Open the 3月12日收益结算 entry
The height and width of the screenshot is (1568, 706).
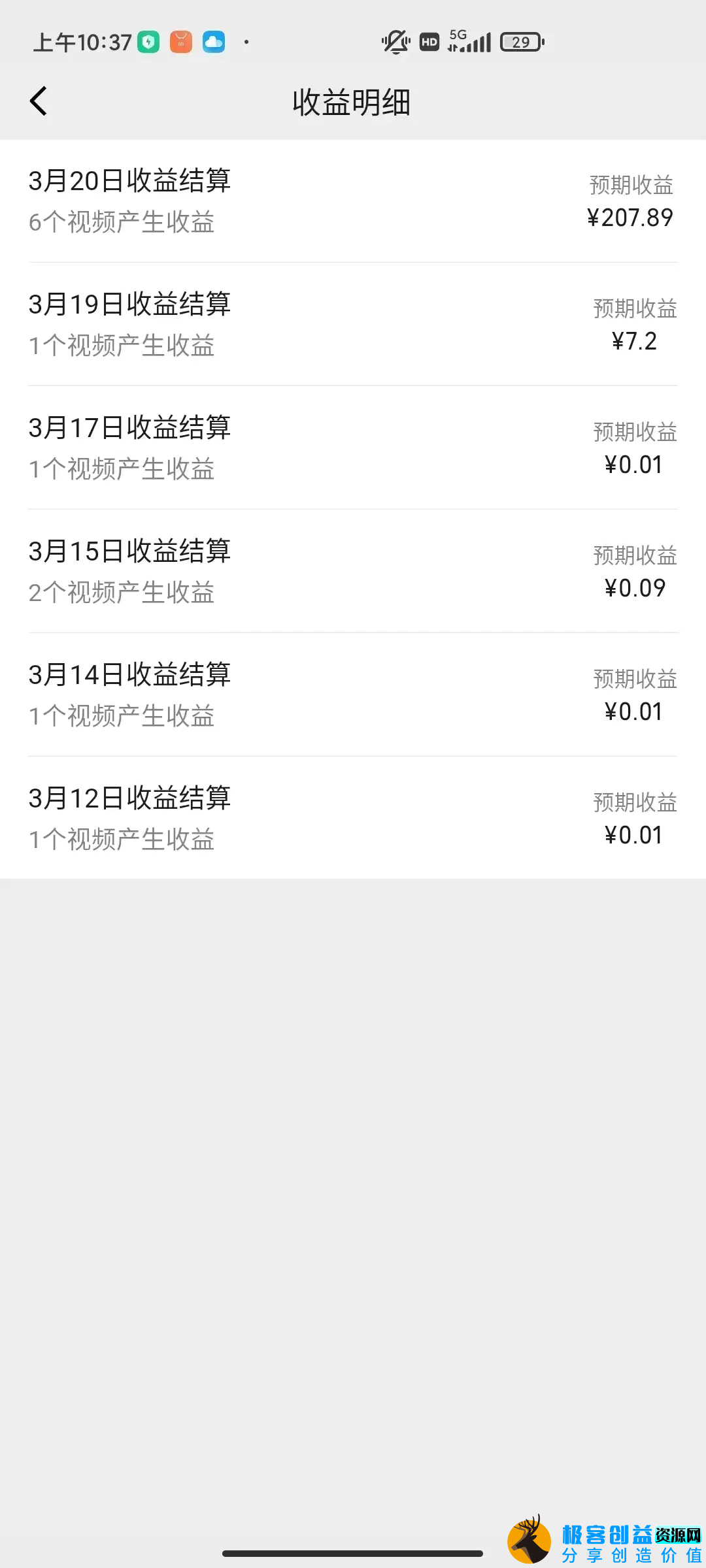click(353, 817)
